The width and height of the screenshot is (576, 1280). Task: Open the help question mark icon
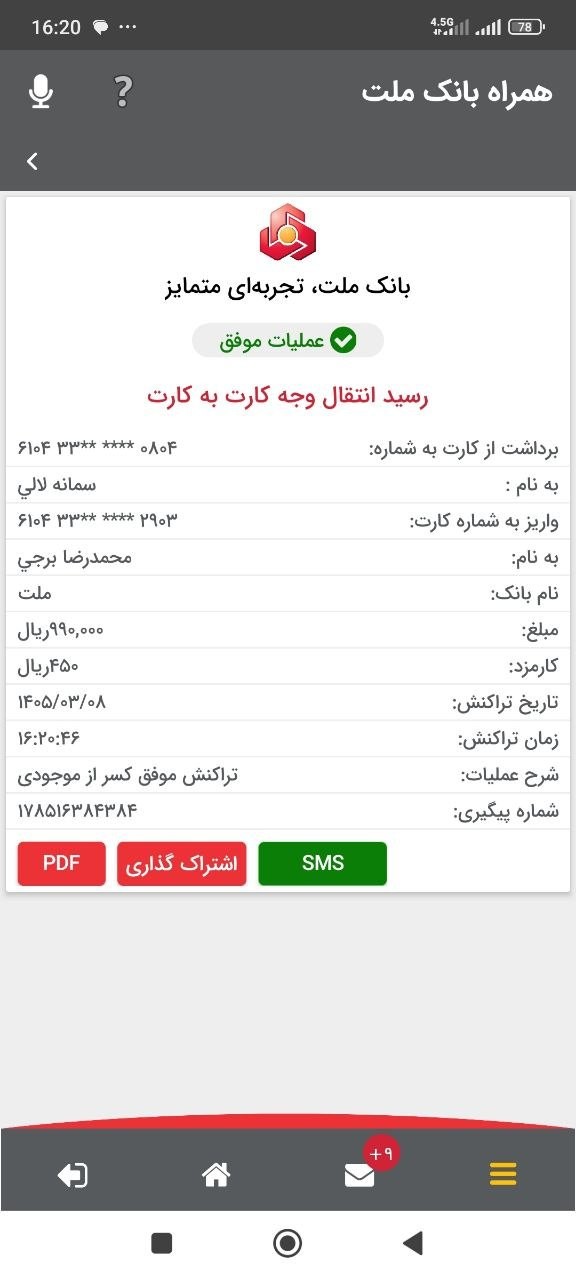click(122, 92)
